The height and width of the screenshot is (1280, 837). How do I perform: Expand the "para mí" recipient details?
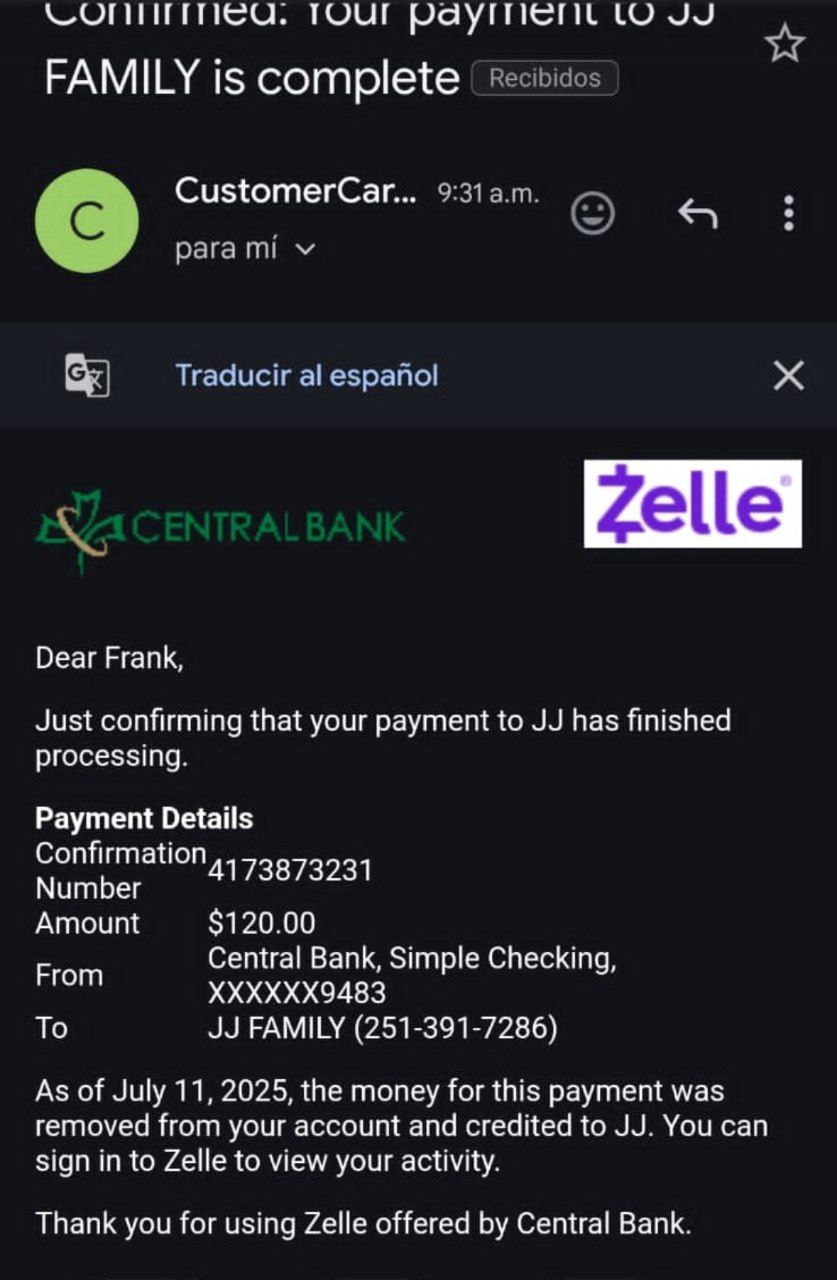point(305,249)
